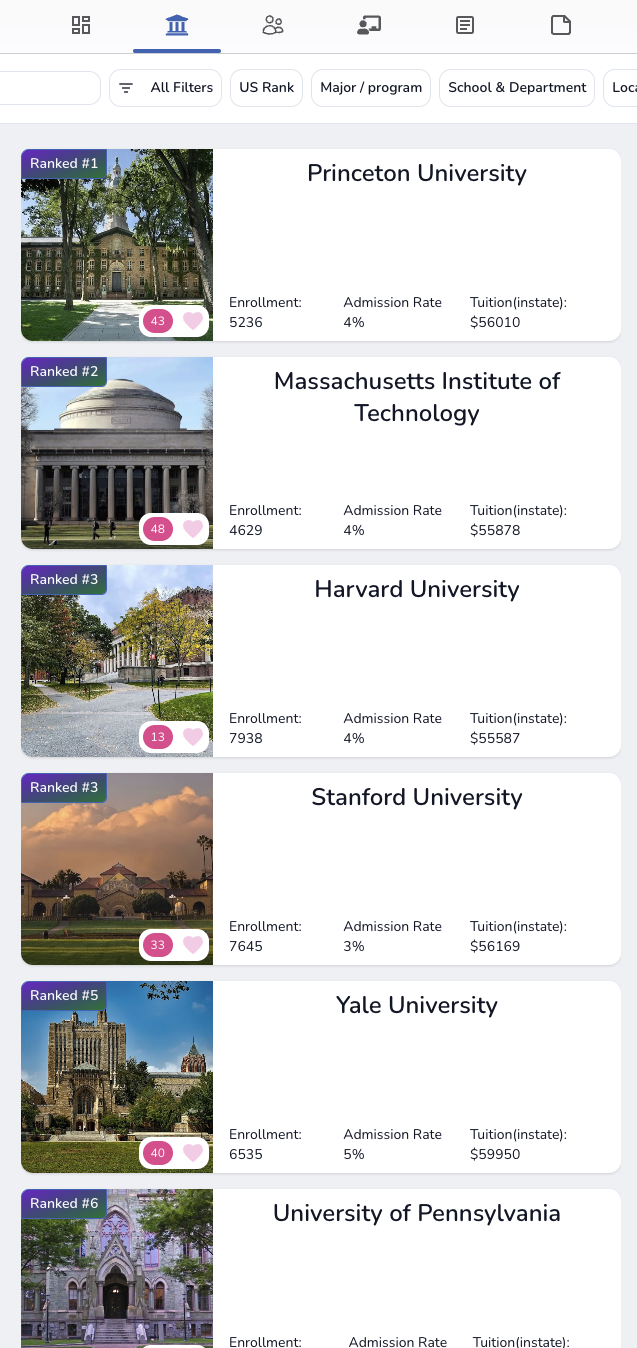Switch to the dashboard grid tab
The image size is (637, 1348).
click(81, 25)
